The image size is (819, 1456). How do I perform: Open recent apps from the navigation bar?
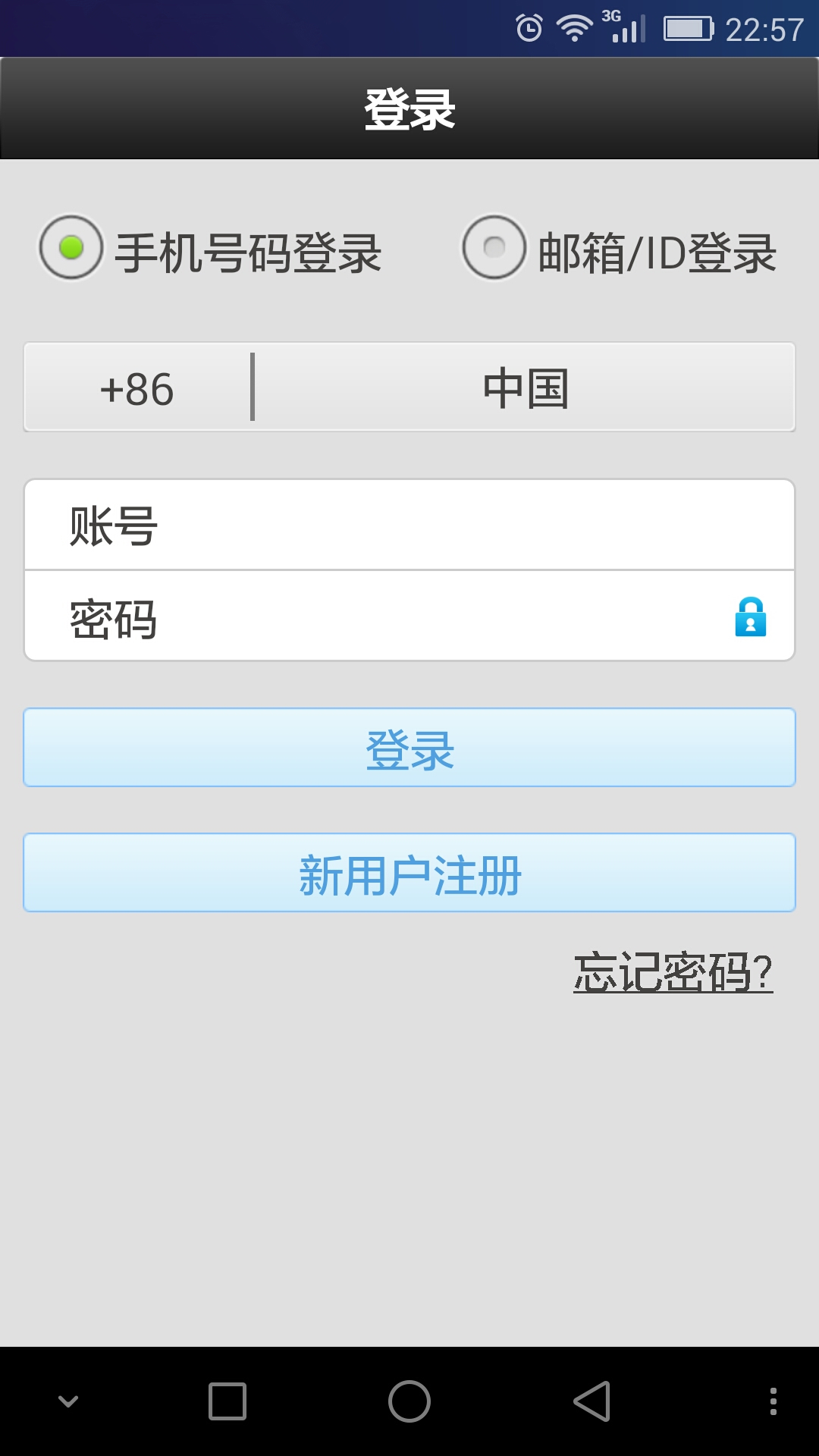coord(227,1401)
